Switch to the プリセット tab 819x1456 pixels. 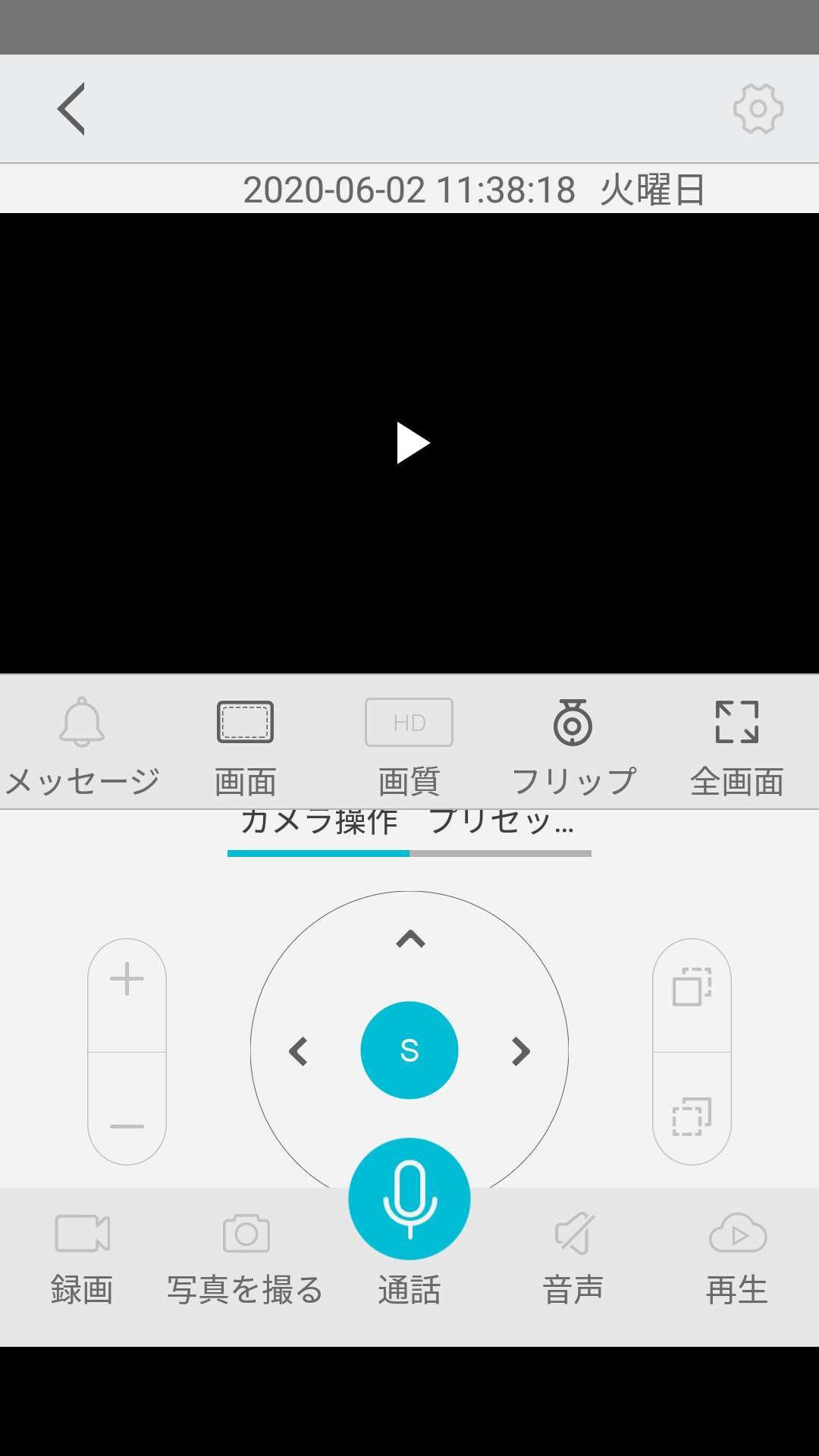500,824
